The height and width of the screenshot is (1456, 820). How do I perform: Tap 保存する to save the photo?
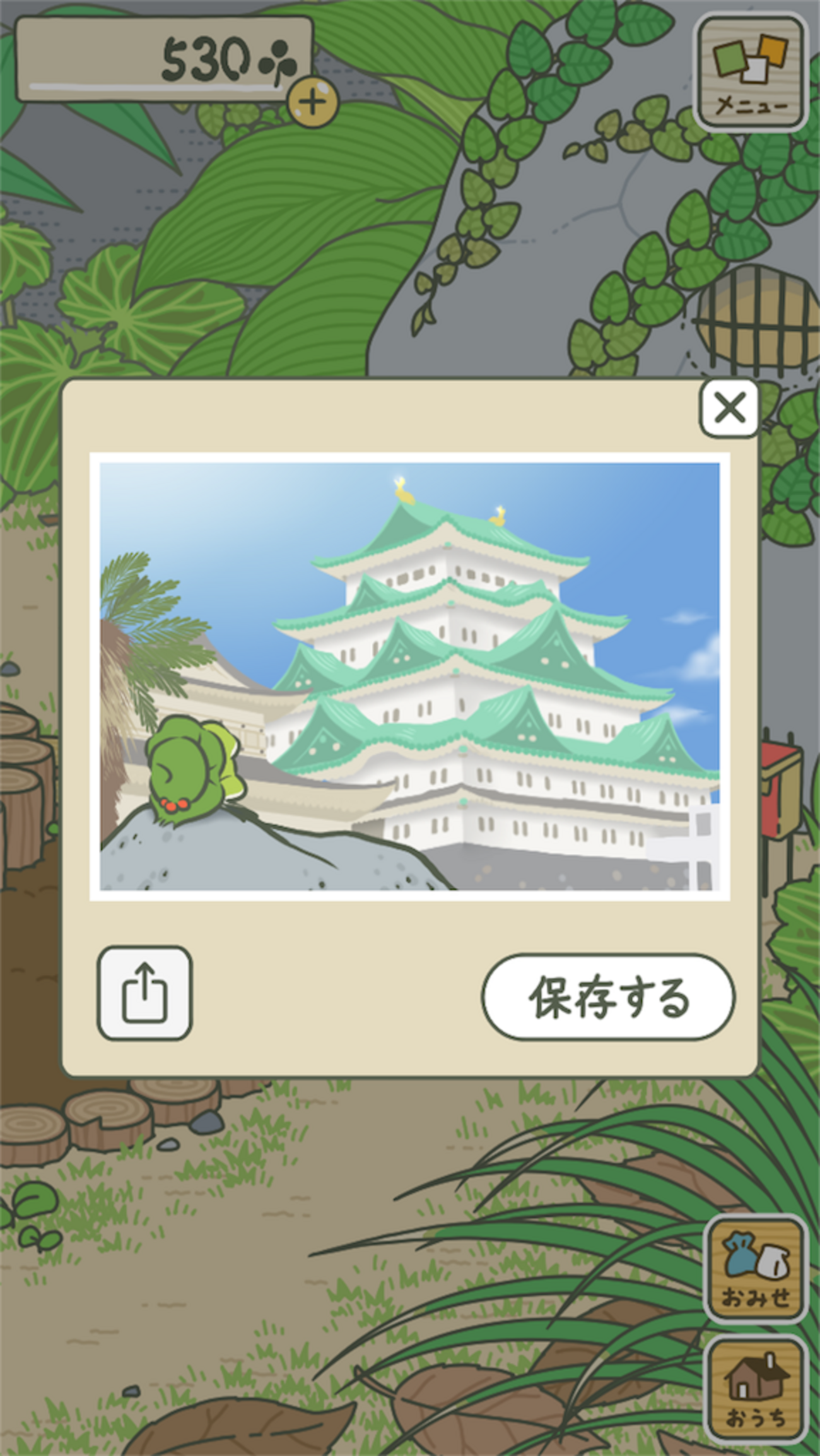click(608, 997)
